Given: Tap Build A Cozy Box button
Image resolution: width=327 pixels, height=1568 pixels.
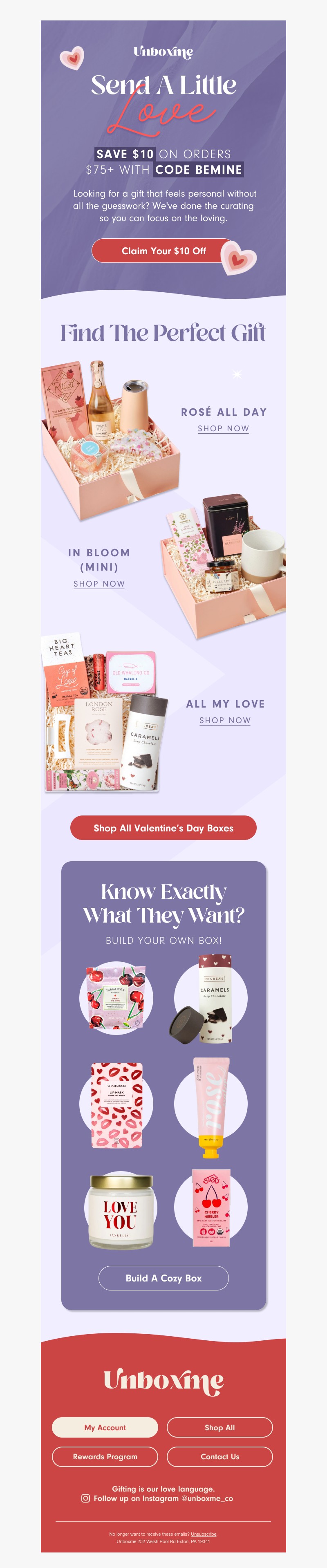Looking at the screenshot, I should click(163, 1278).
